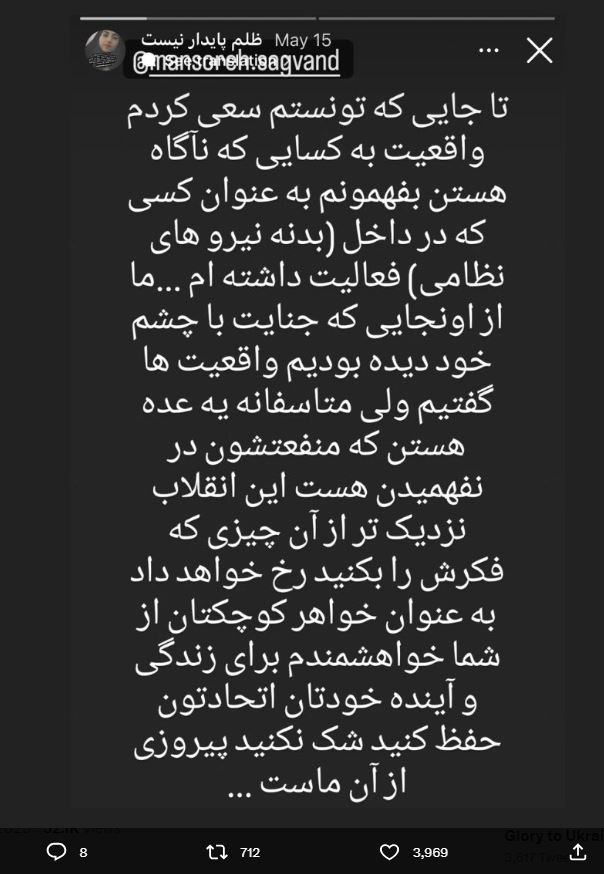This screenshot has height=874, width=604.
Task: Retweet this post
Action: click(217, 852)
